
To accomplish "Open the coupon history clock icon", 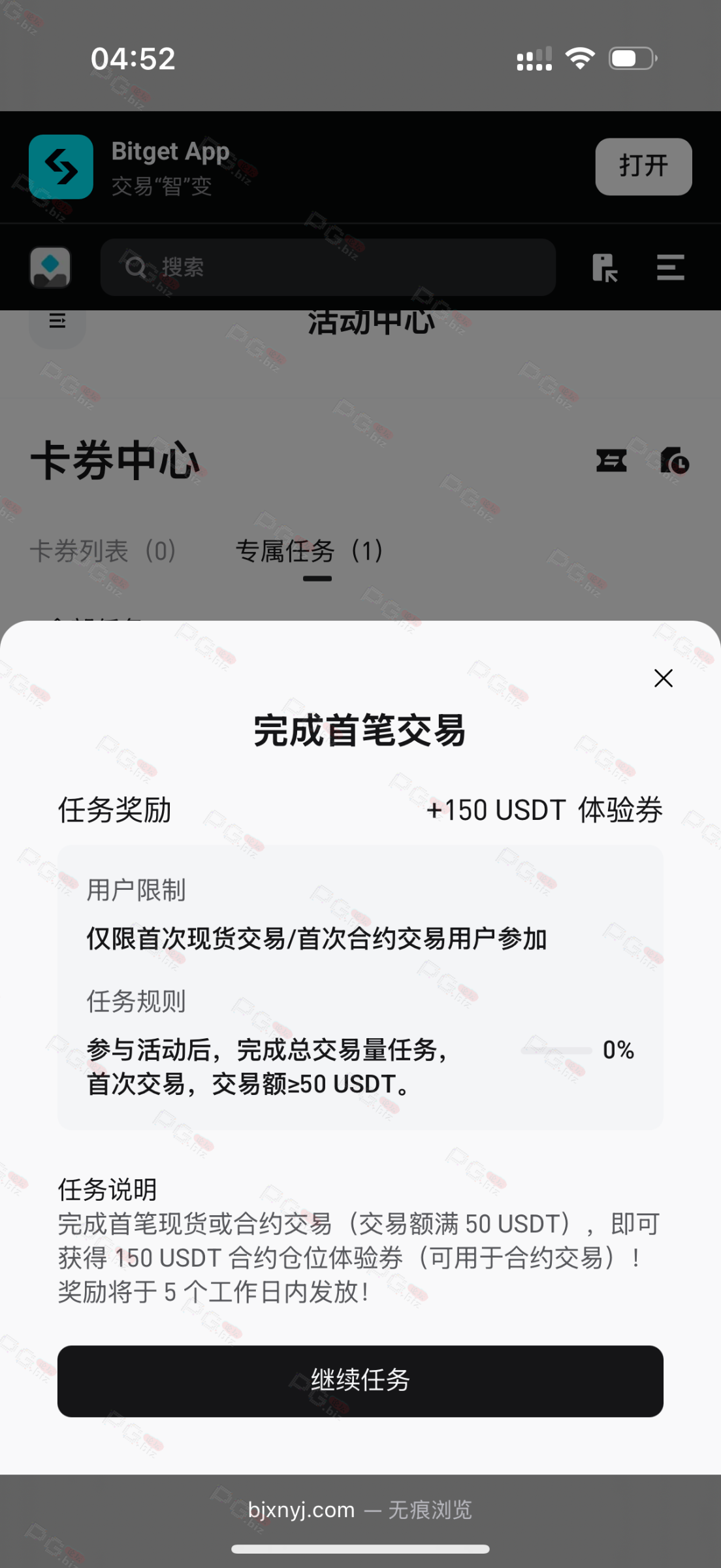I will click(x=674, y=461).
